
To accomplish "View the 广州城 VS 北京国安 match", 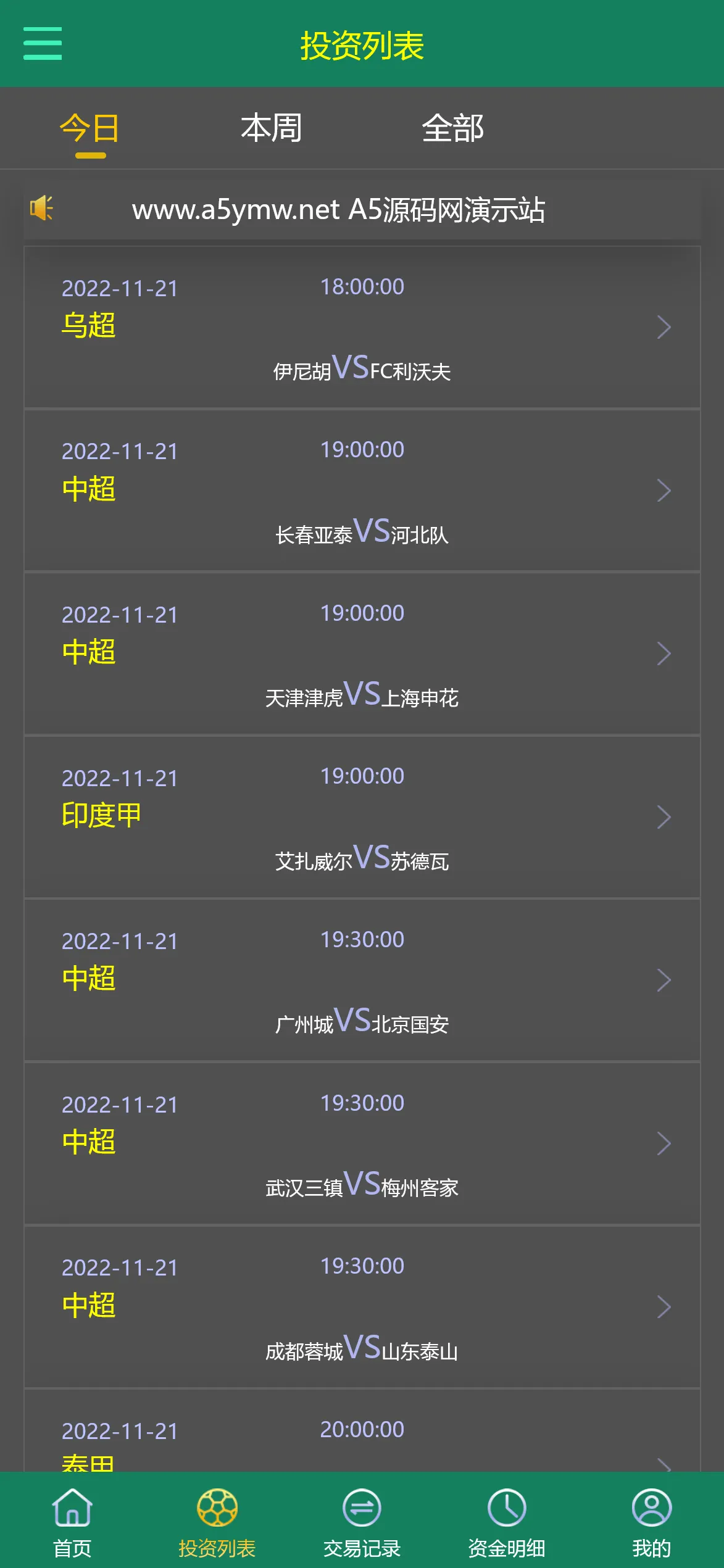I will (x=362, y=980).
